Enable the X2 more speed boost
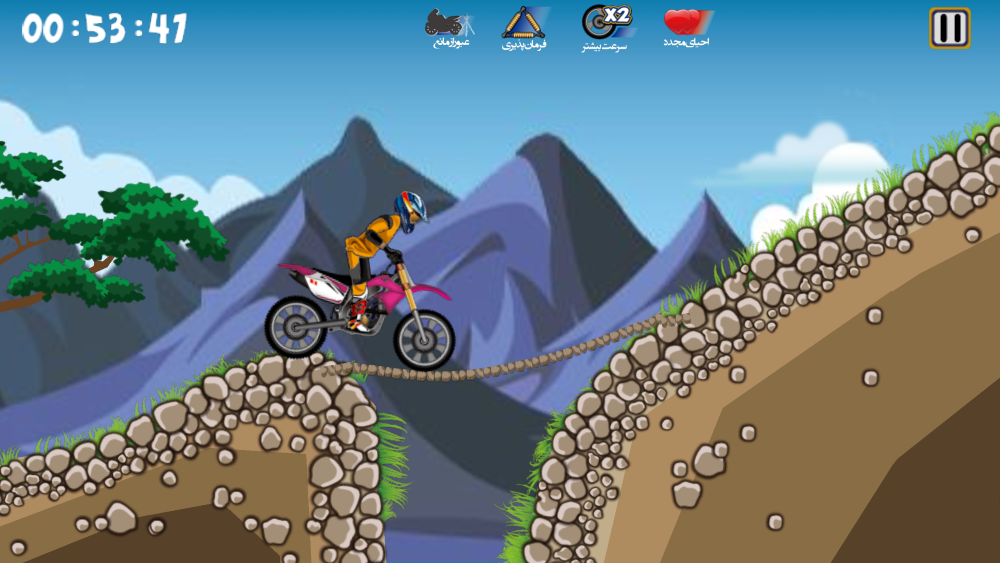Image resolution: width=1000 pixels, height=563 pixels. click(x=607, y=29)
